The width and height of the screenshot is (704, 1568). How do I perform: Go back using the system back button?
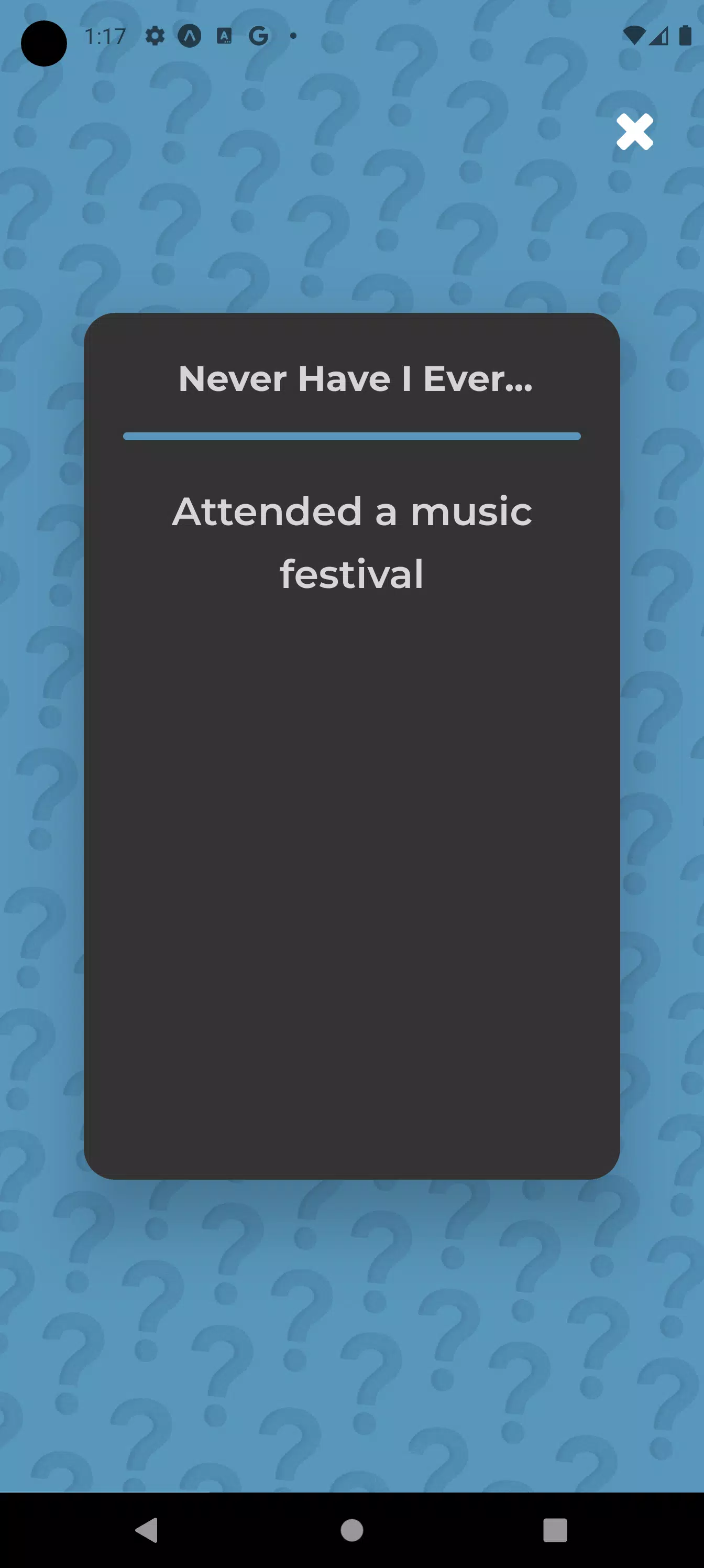147,1529
